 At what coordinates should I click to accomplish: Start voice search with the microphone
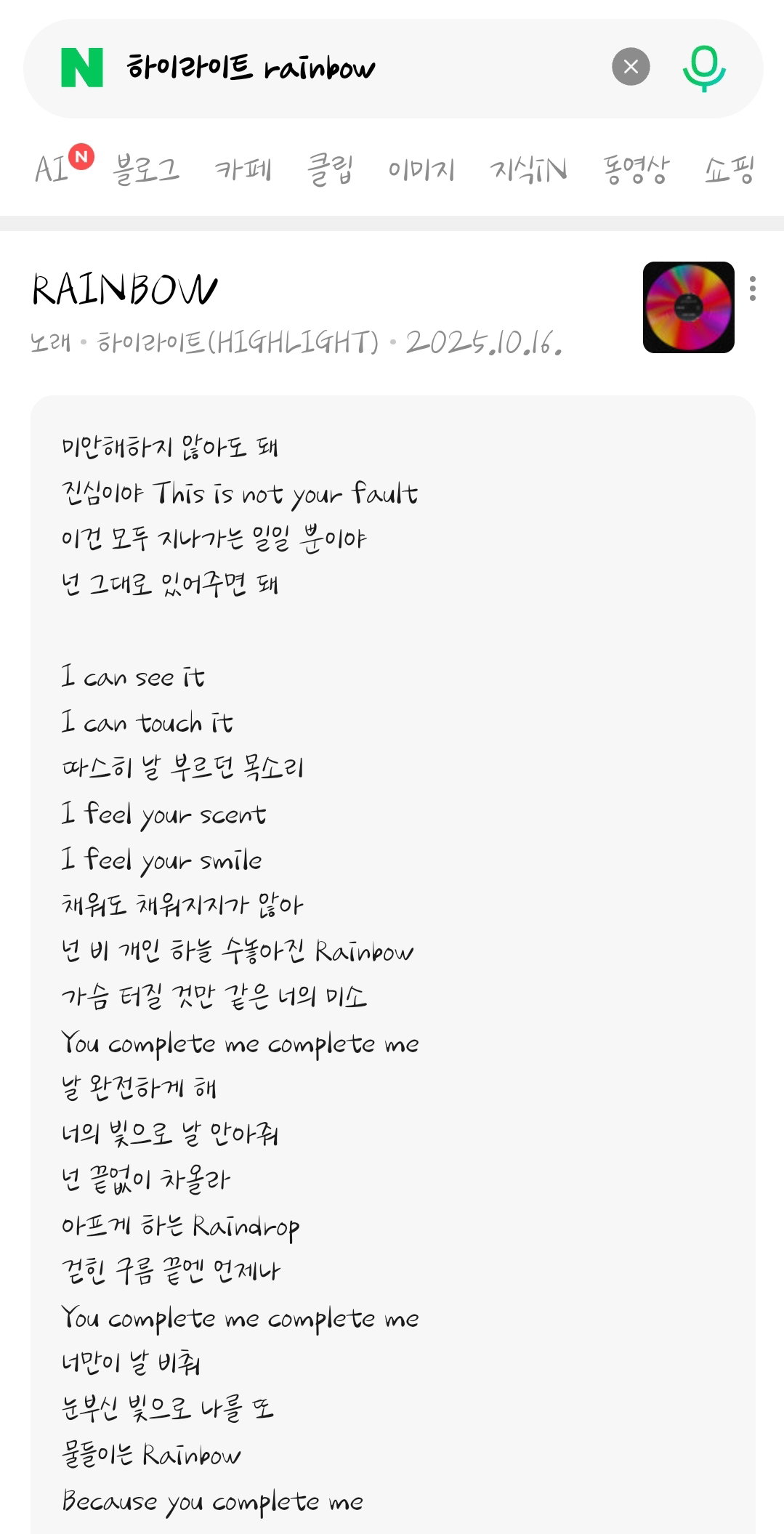703,68
